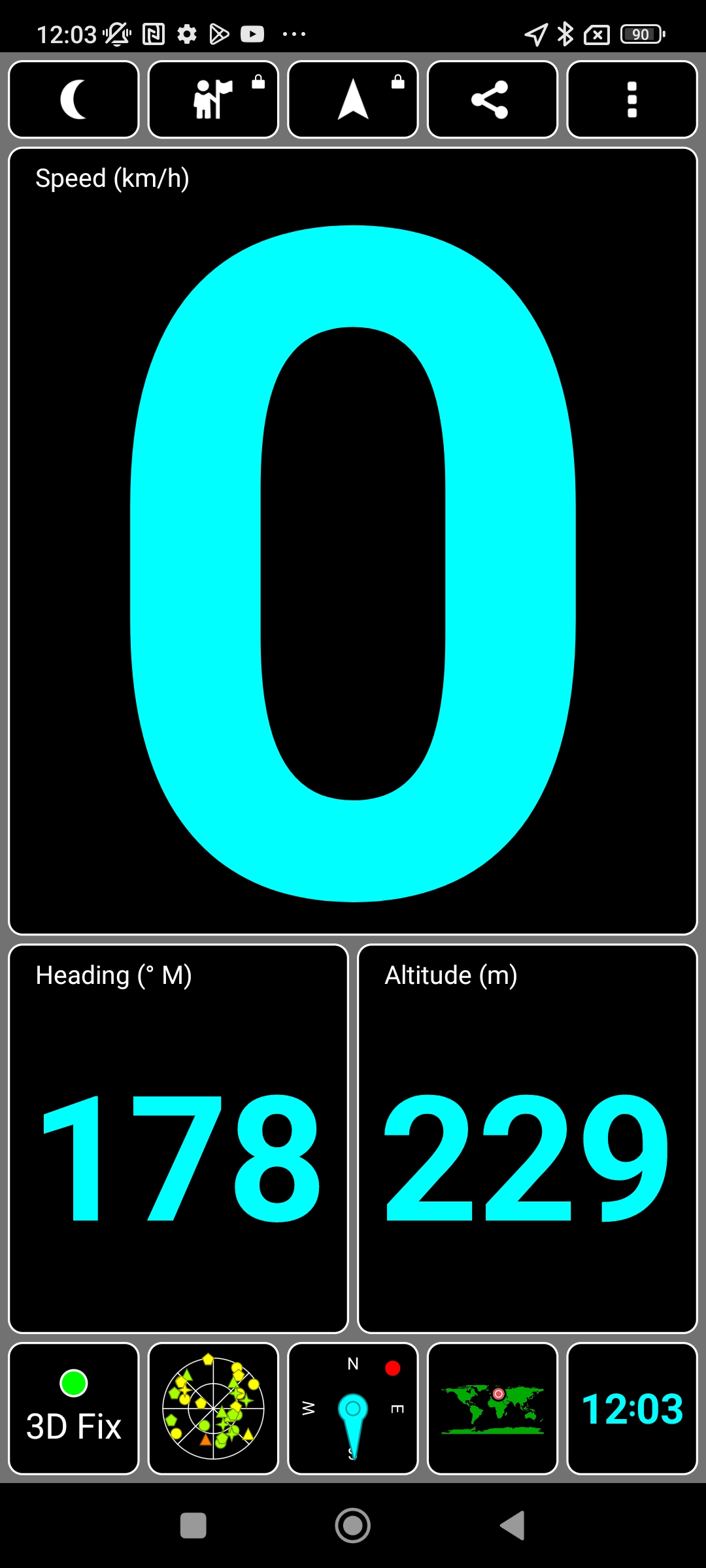This screenshot has height=1568, width=706.
Task: Open the three-dot overflow menu
Action: (x=631, y=99)
